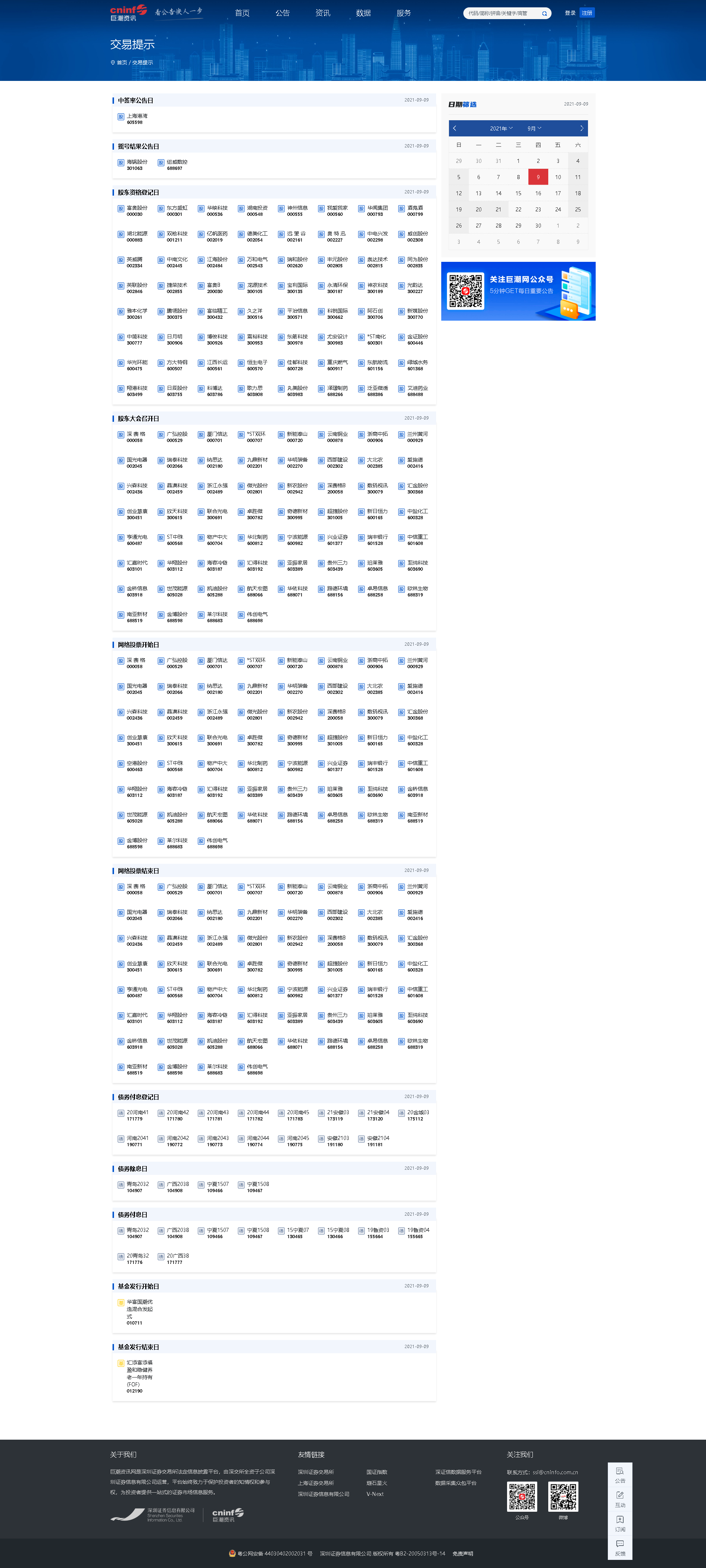Select date 10 in the calendar
Screen dimensions: 706x1568
[x=557, y=177]
